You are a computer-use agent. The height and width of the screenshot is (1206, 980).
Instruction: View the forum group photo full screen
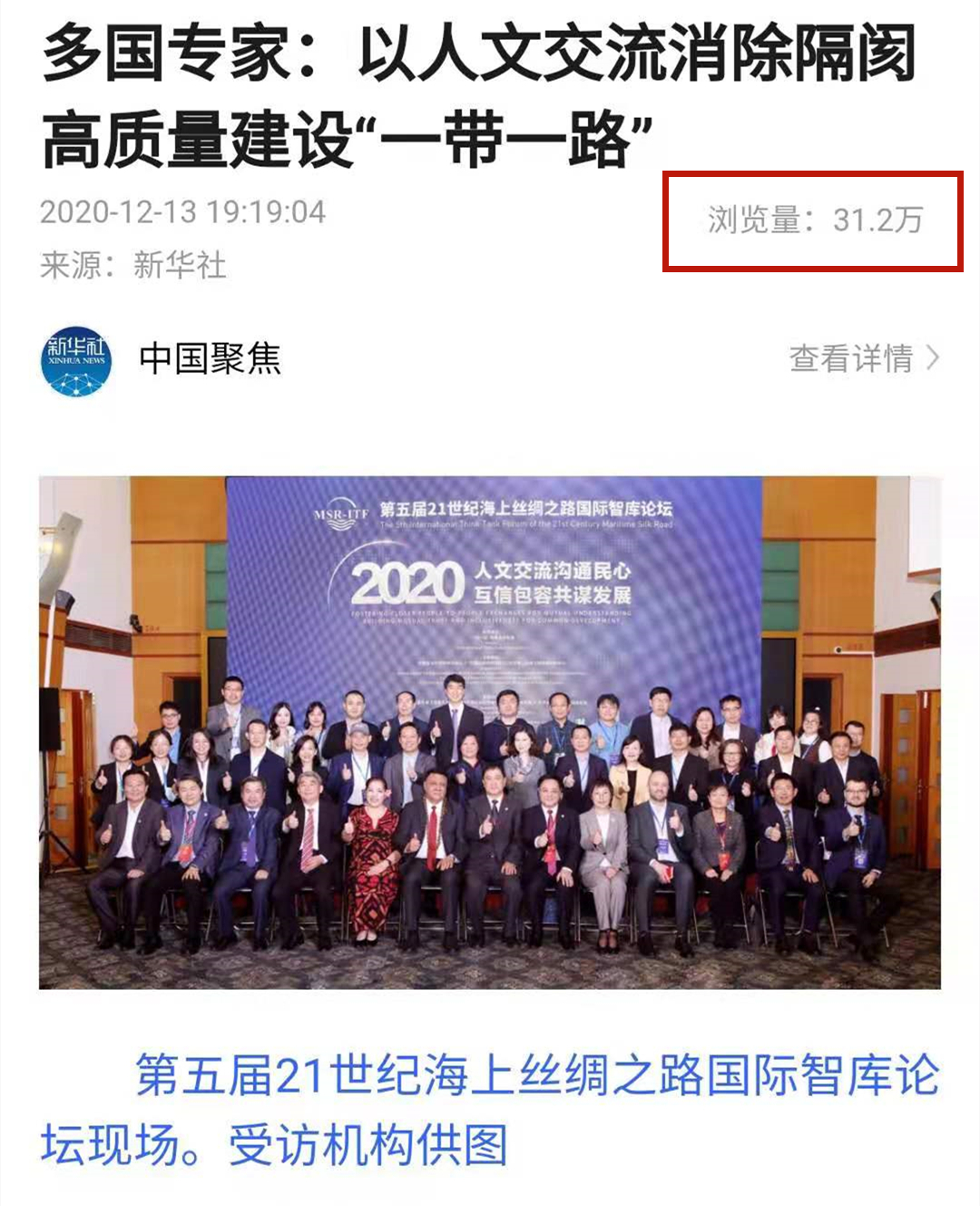coord(489,731)
